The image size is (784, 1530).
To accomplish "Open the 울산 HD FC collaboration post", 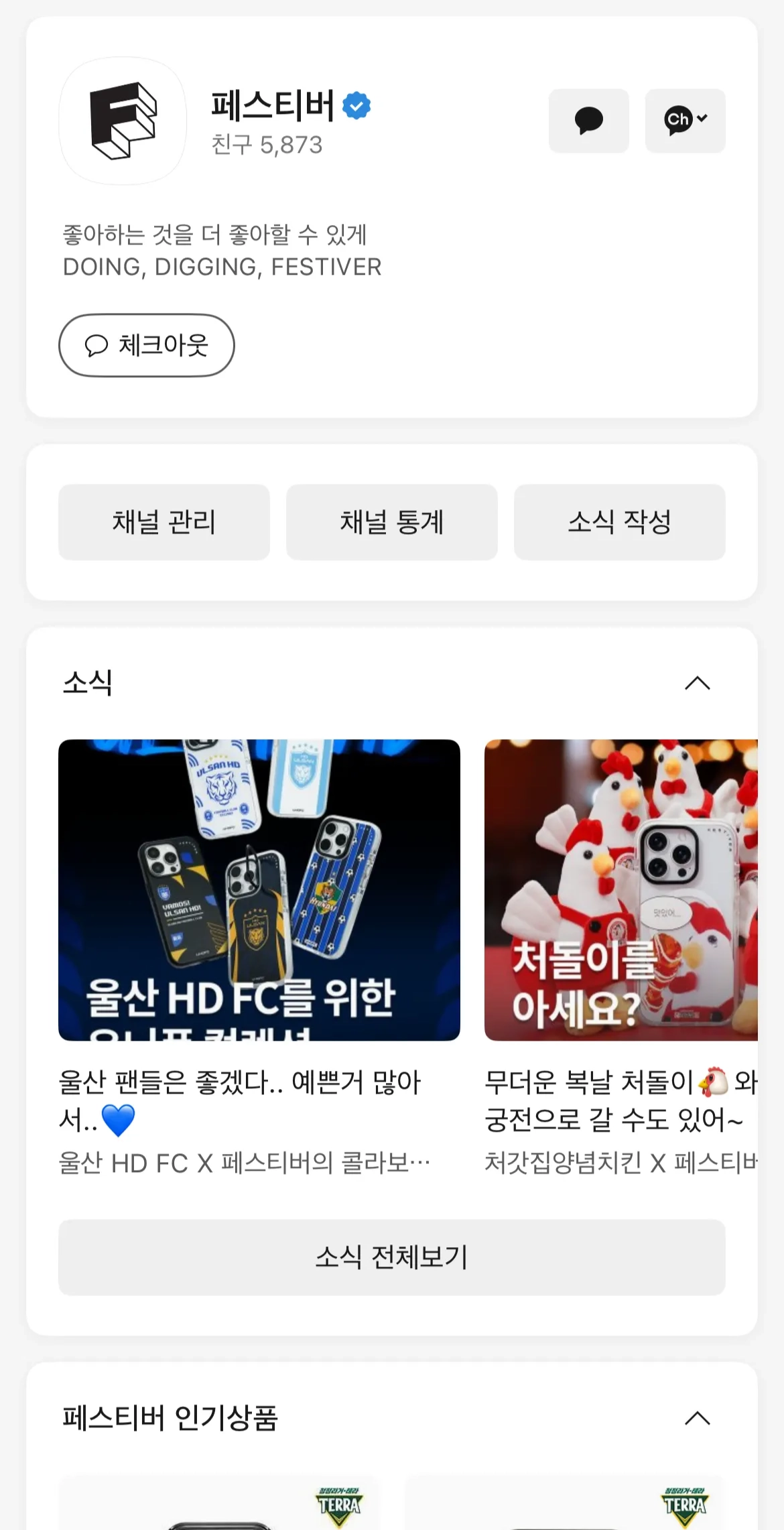I will (259, 889).
